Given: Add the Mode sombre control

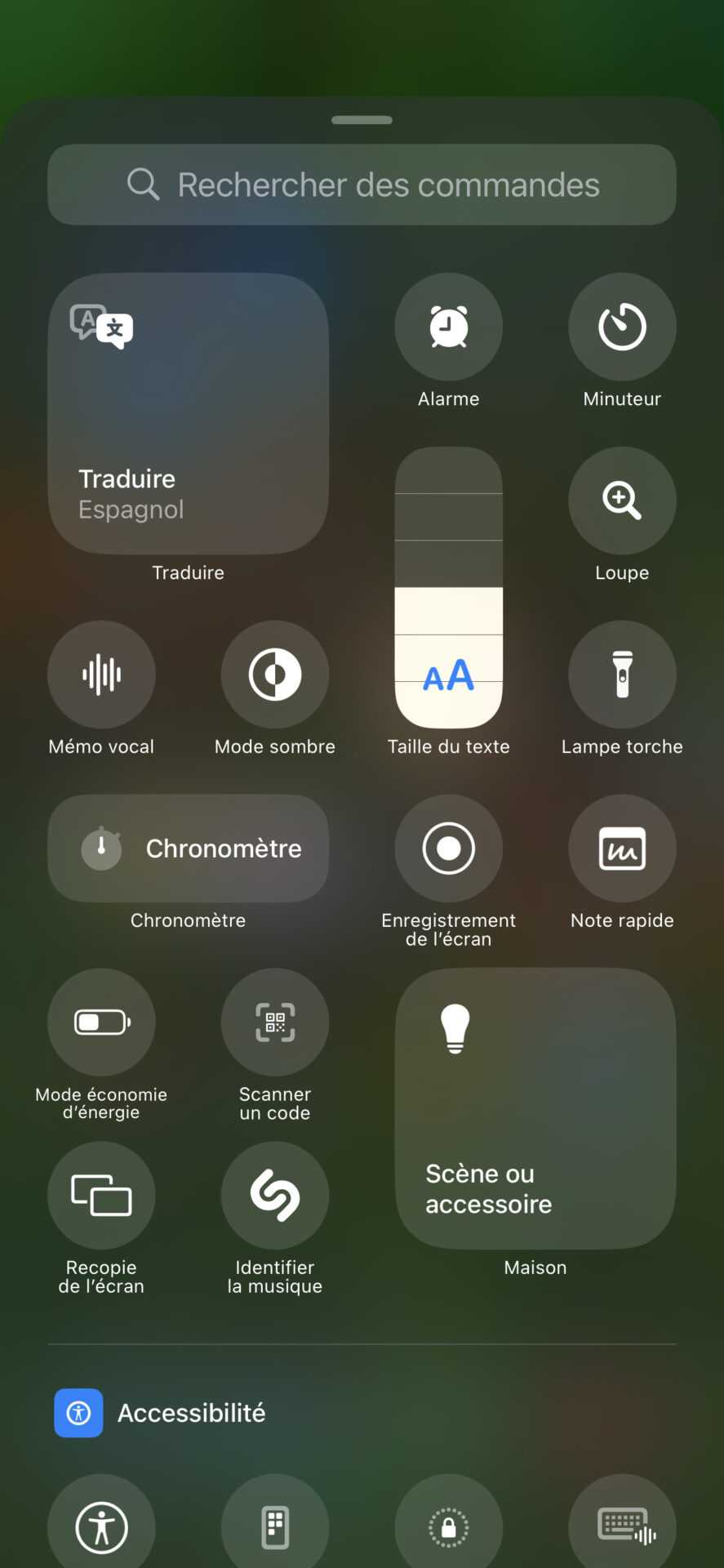Looking at the screenshot, I should tap(275, 675).
